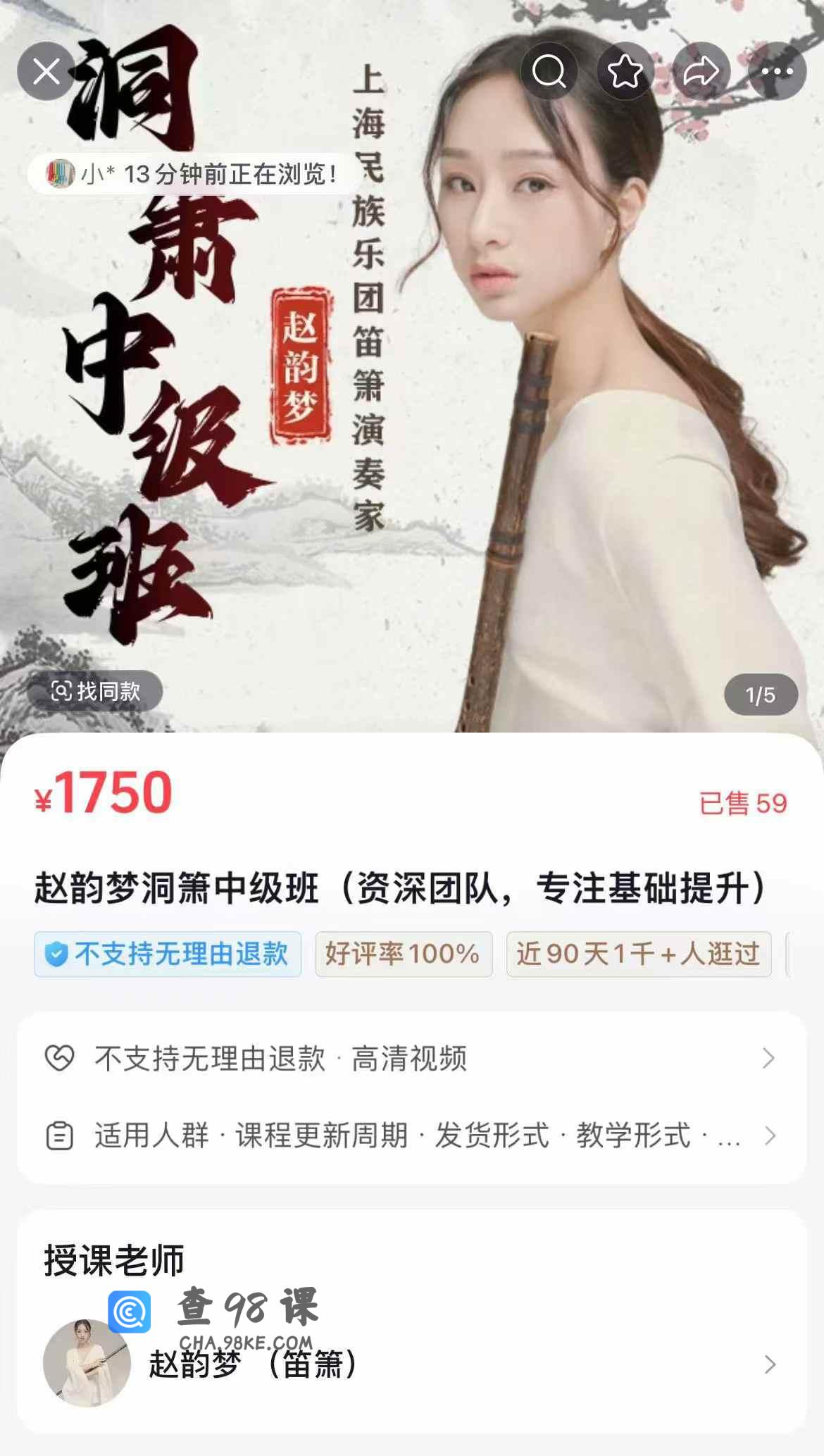Open search from the top bar
This screenshot has height=1456, width=824.
coord(549,71)
